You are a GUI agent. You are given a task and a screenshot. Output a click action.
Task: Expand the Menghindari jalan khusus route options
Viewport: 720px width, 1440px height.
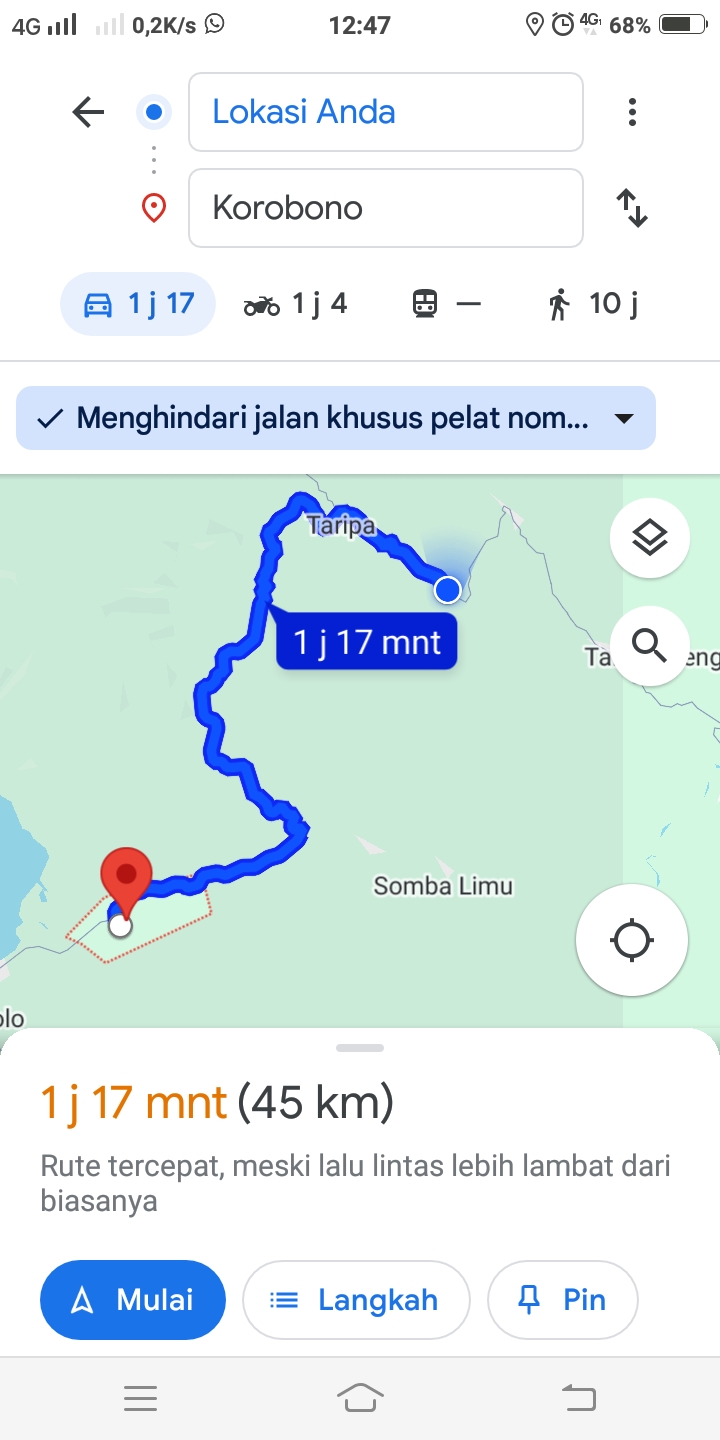tap(336, 418)
